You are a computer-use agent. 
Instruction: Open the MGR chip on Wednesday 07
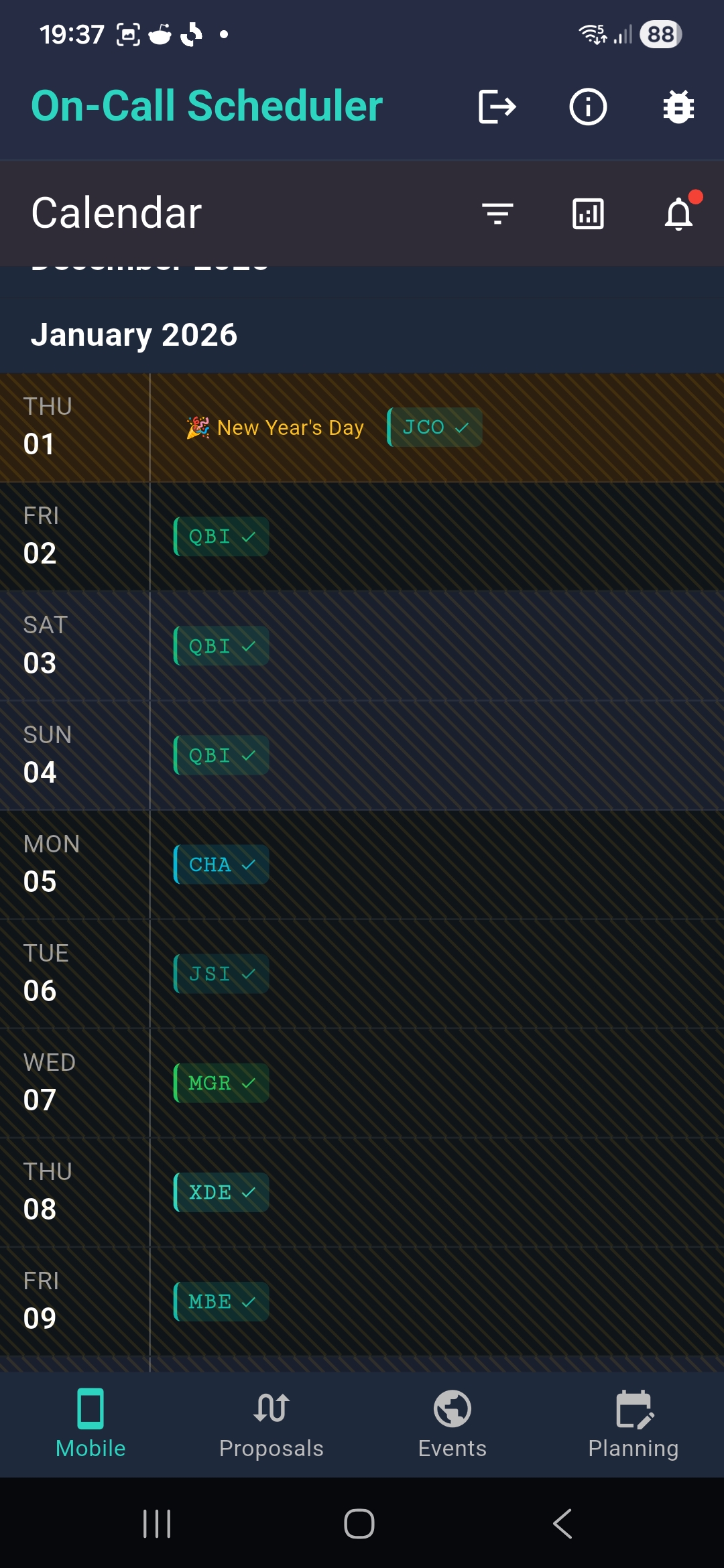(x=221, y=1083)
